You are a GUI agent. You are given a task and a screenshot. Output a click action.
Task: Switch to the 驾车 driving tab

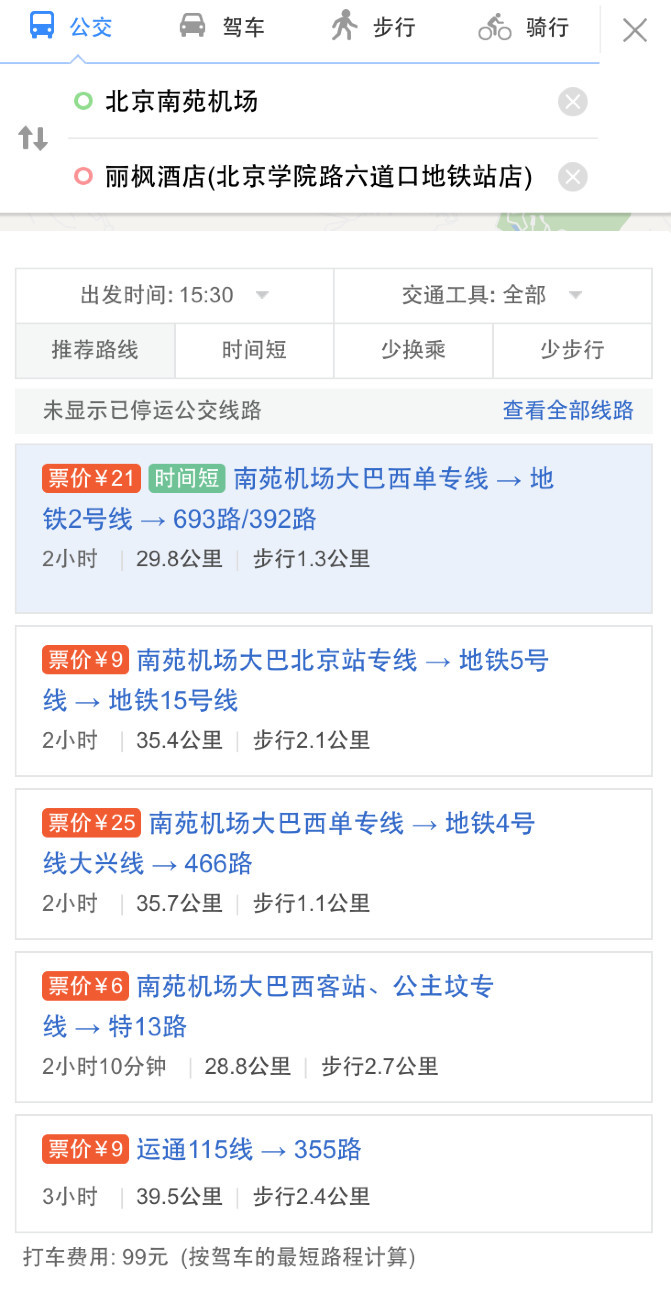[x=222, y=27]
